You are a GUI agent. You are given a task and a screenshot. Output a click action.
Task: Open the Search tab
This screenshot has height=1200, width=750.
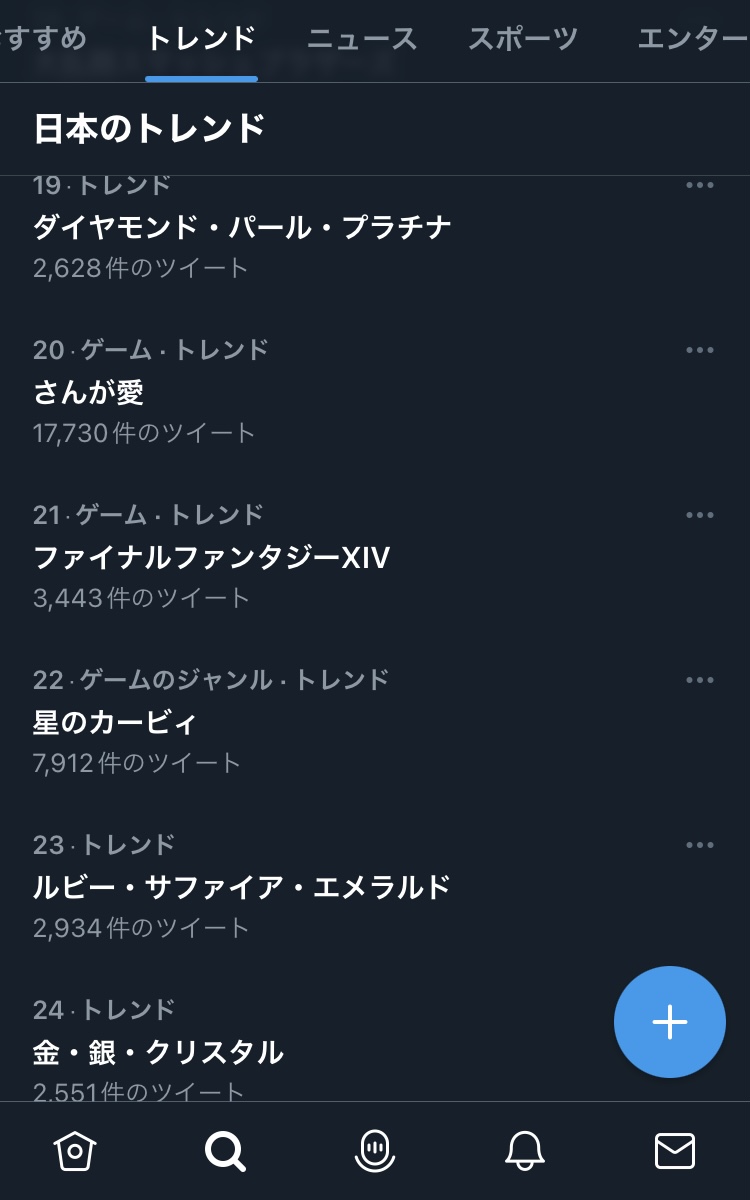225,1152
